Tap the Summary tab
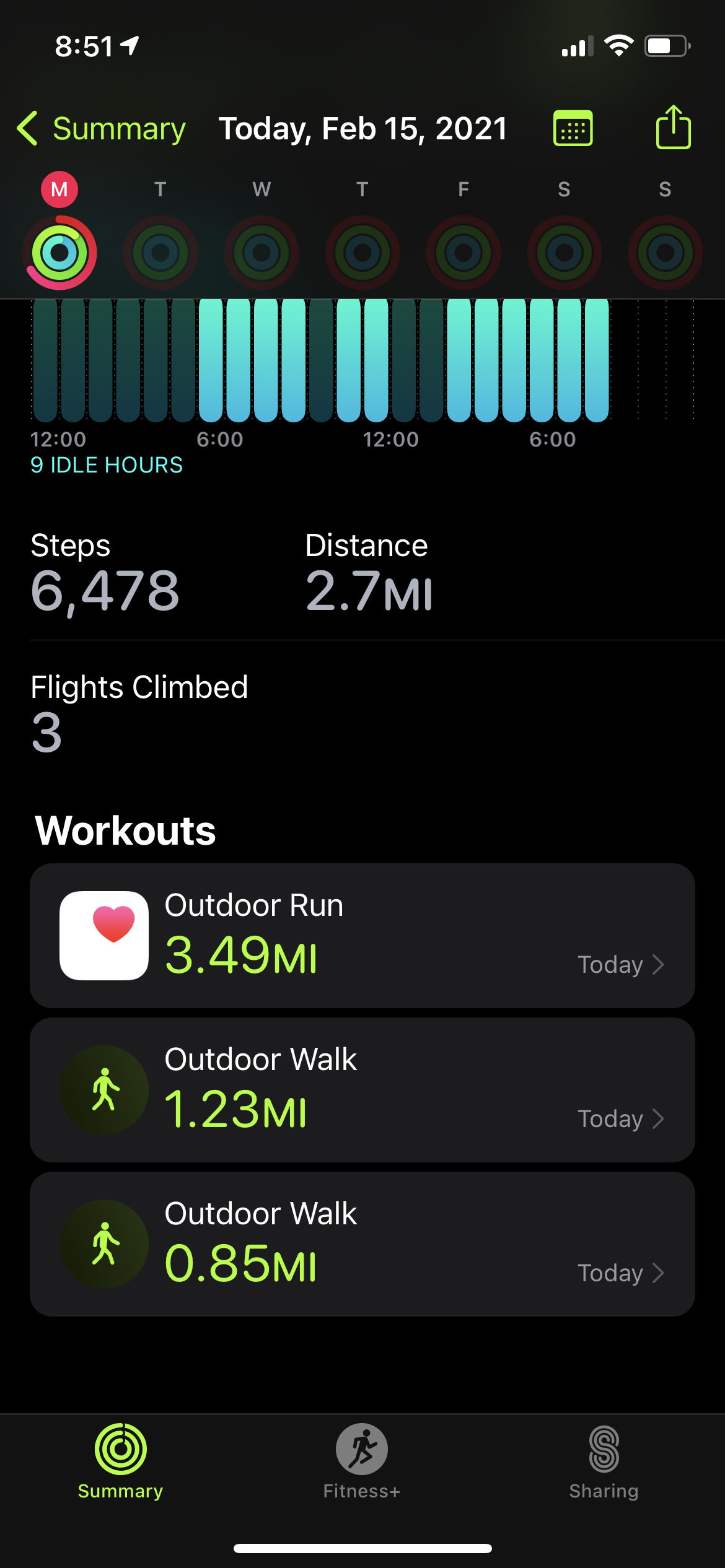Viewport: 725px width, 1568px height. 120,1461
